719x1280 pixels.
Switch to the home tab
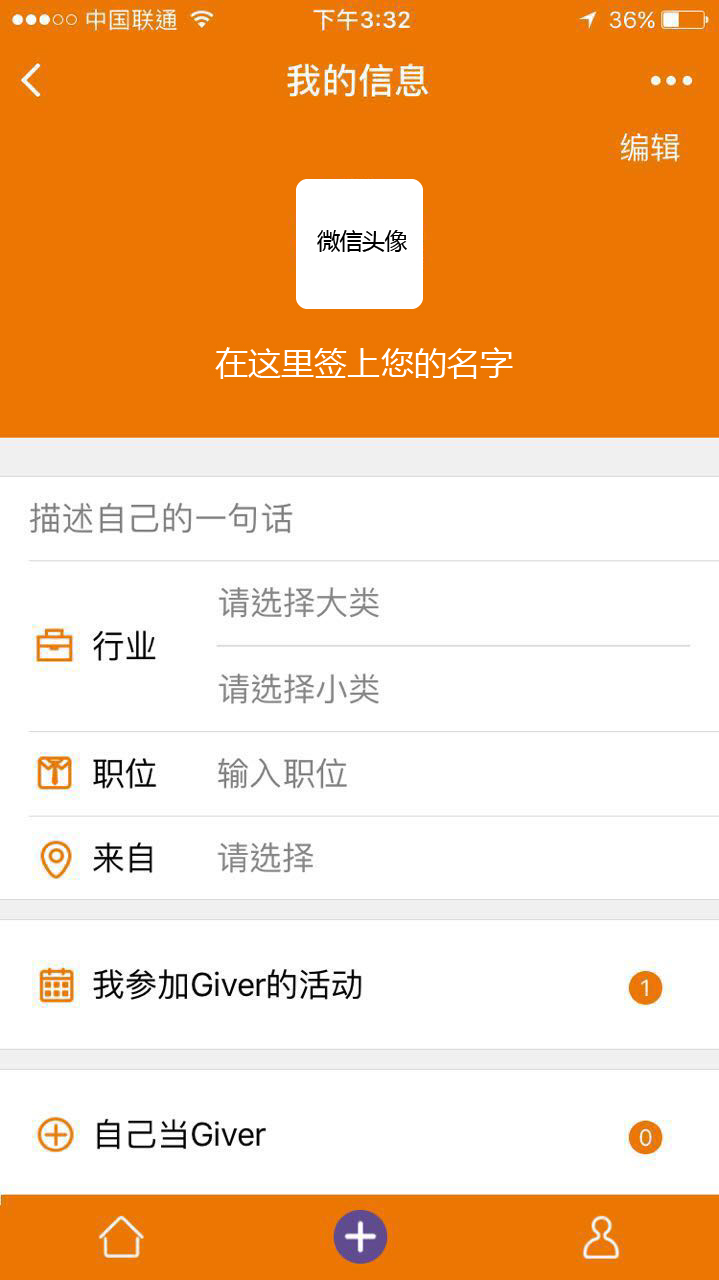pyautogui.click(x=121, y=1238)
